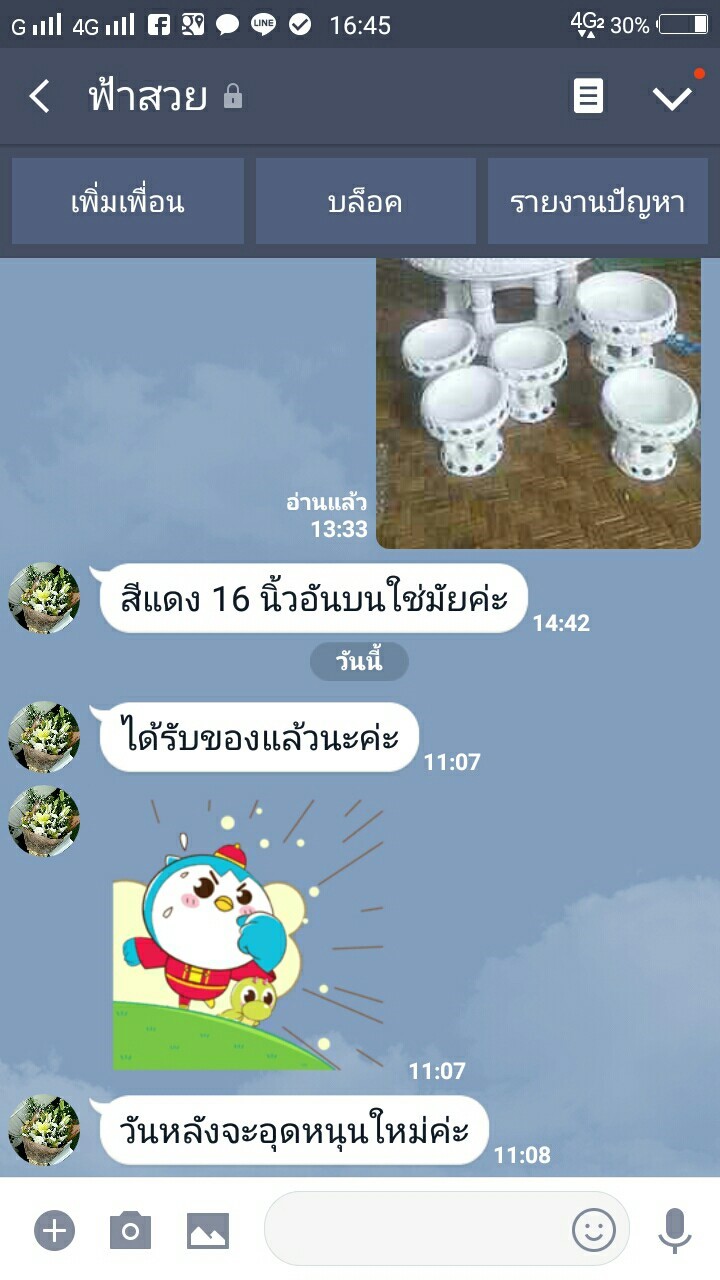Tap เพิ่มเพื่อน to add friend

point(128,201)
